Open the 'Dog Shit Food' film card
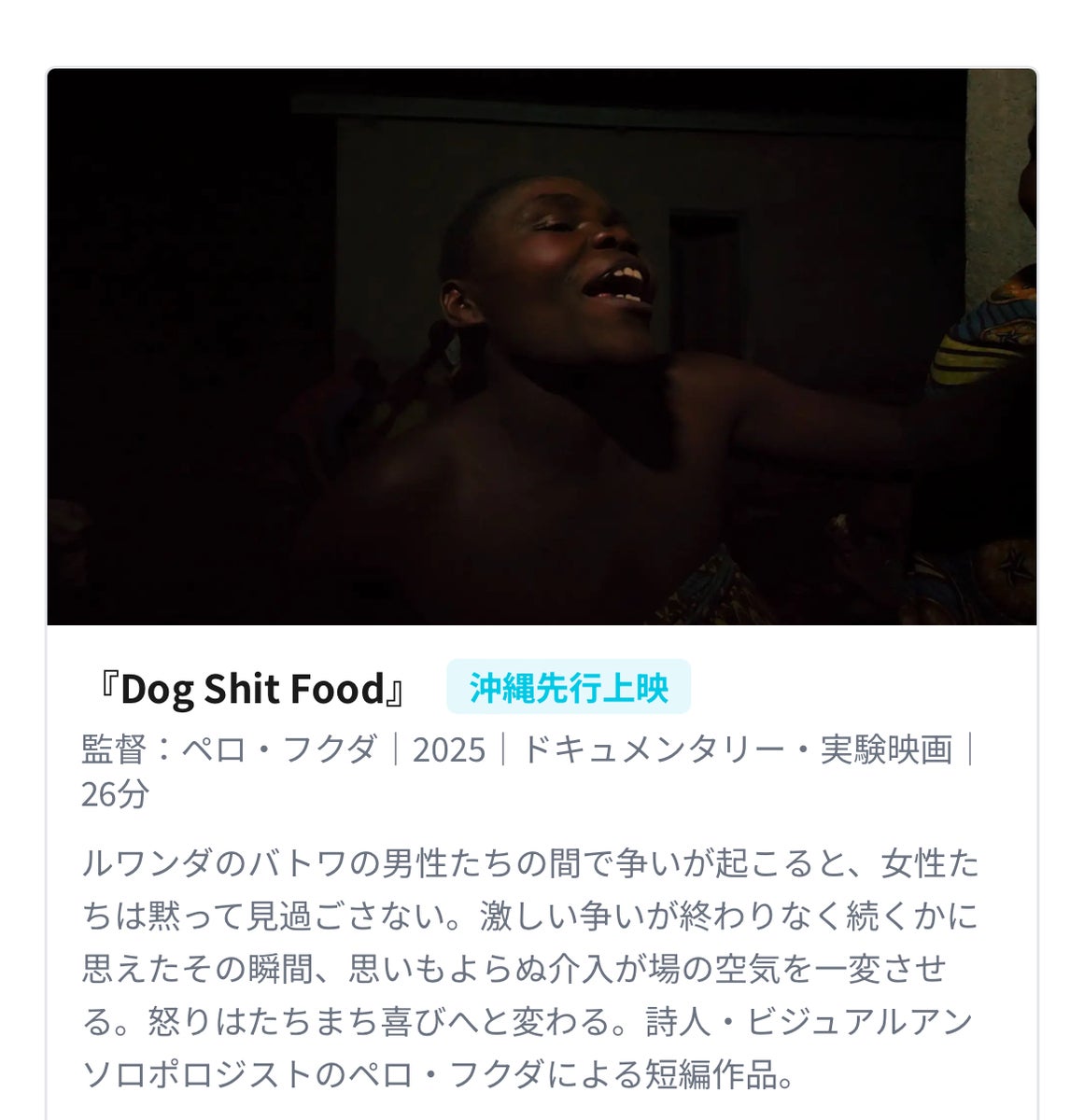The image size is (1084, 1120). click(x=252, y=689)
